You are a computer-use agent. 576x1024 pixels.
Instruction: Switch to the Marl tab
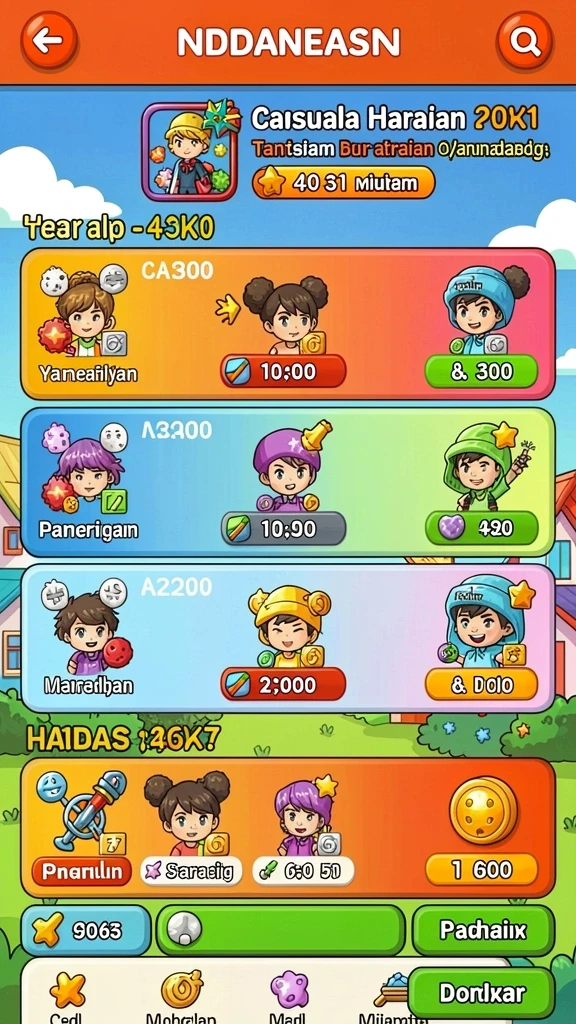(x=289, y=998)
